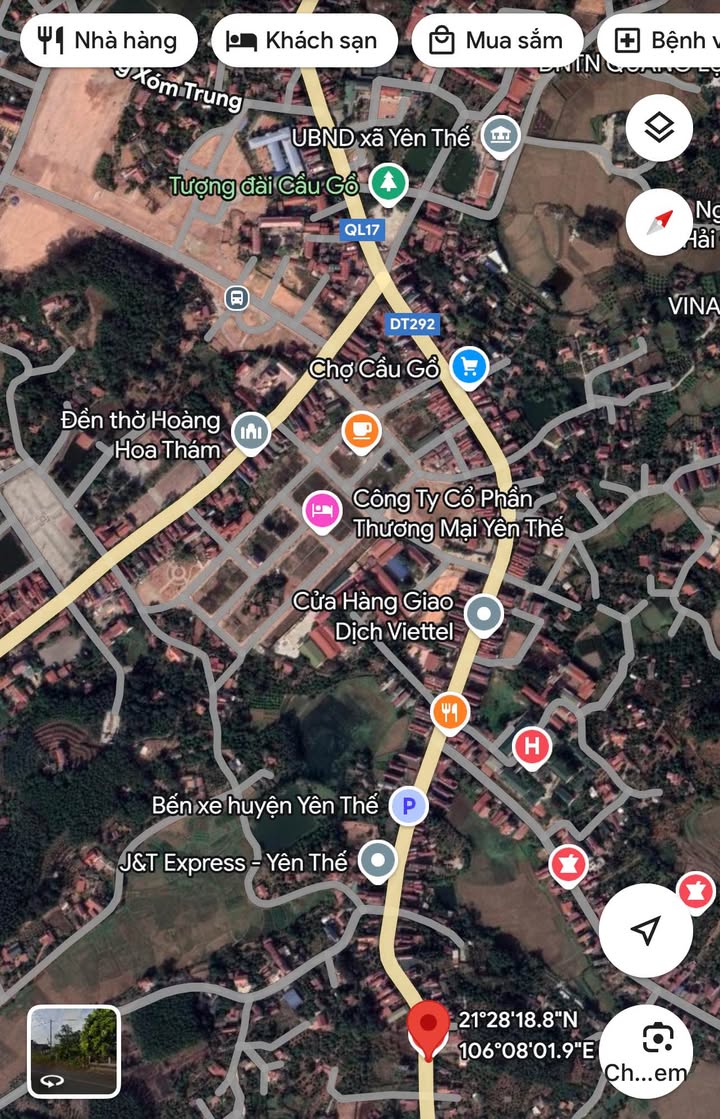720x1119 pixels.
Task: Open Chợ Cầu Gồ shopping marker
Action: tap(468, 367)
